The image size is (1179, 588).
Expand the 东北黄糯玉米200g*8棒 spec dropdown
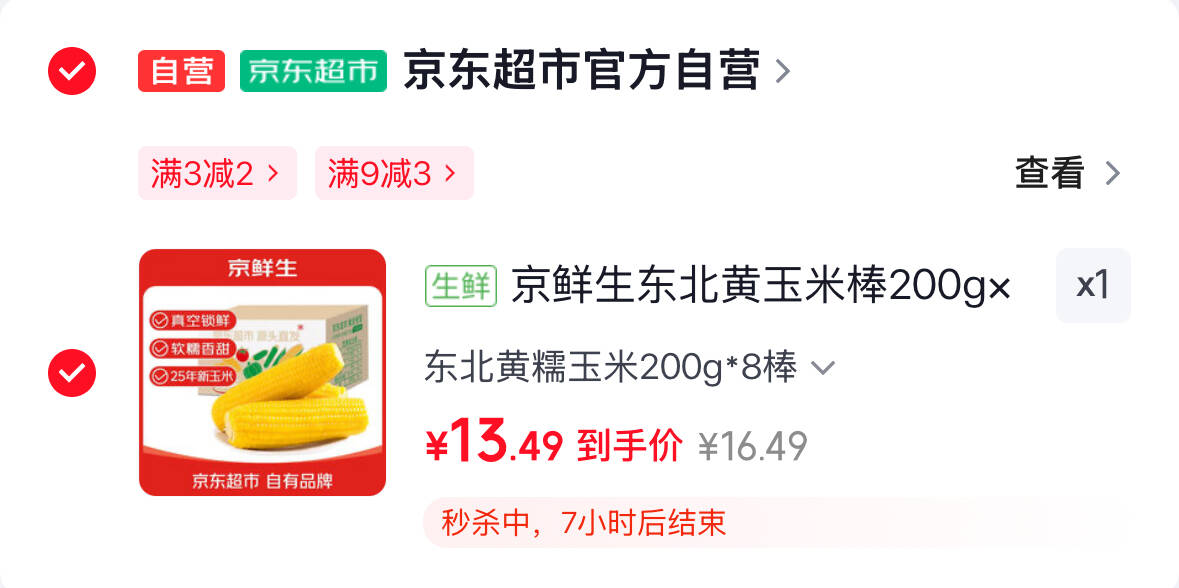[x=630, y=368]
